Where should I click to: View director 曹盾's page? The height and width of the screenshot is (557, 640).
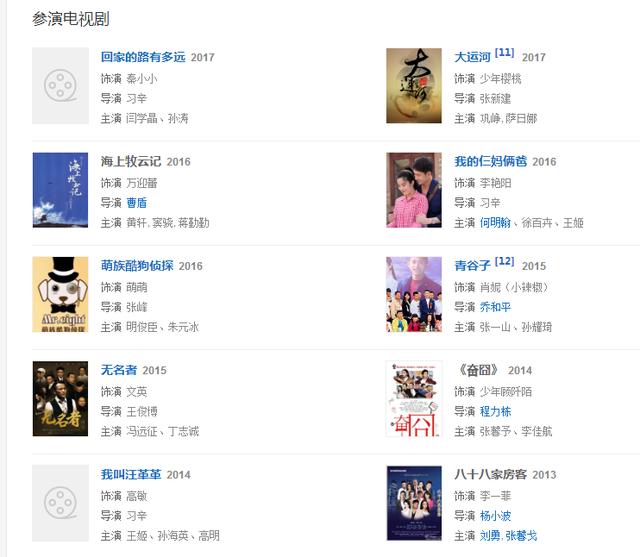(137, 203)
